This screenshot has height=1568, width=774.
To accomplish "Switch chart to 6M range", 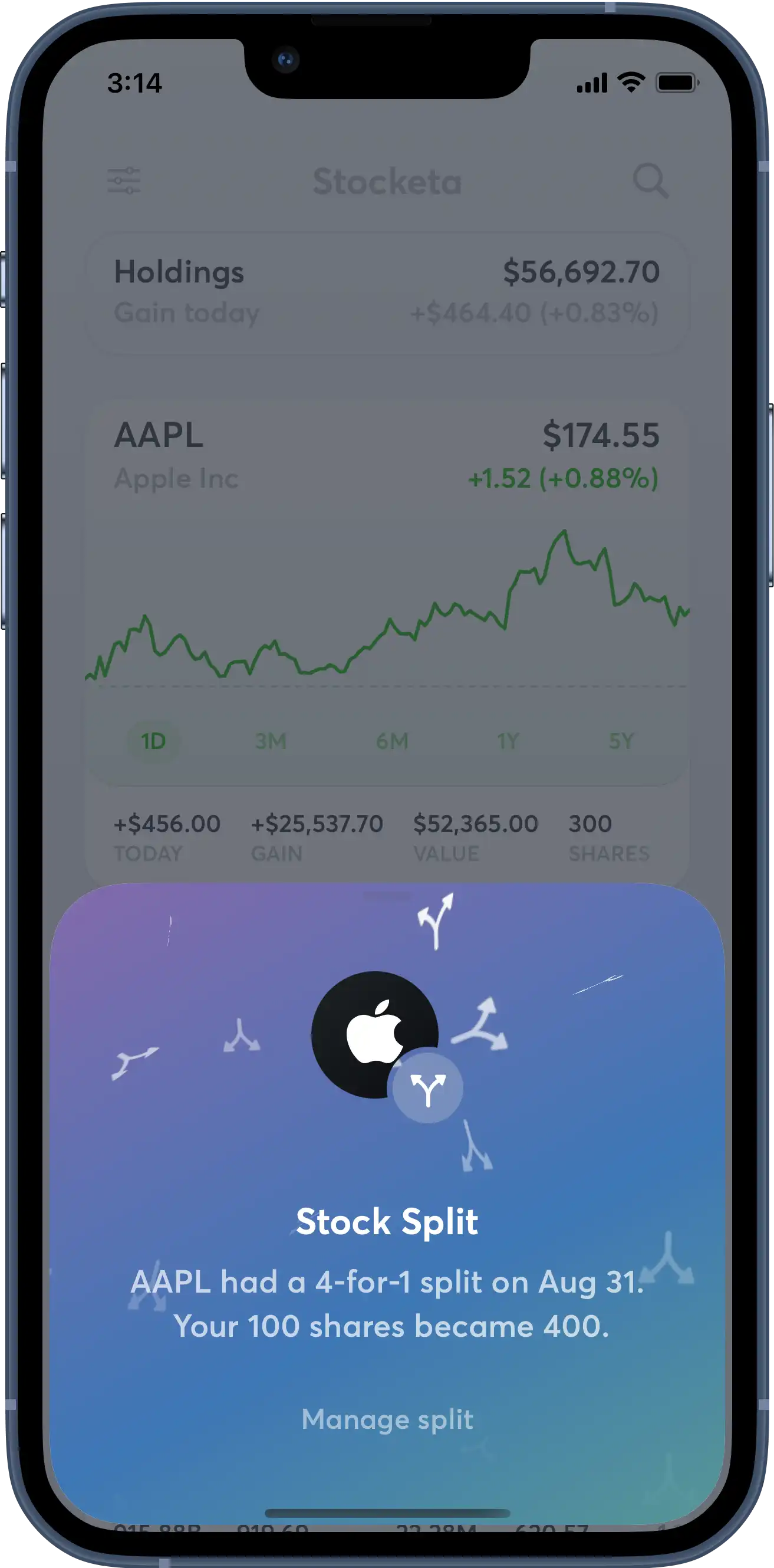I will point(392,741).
